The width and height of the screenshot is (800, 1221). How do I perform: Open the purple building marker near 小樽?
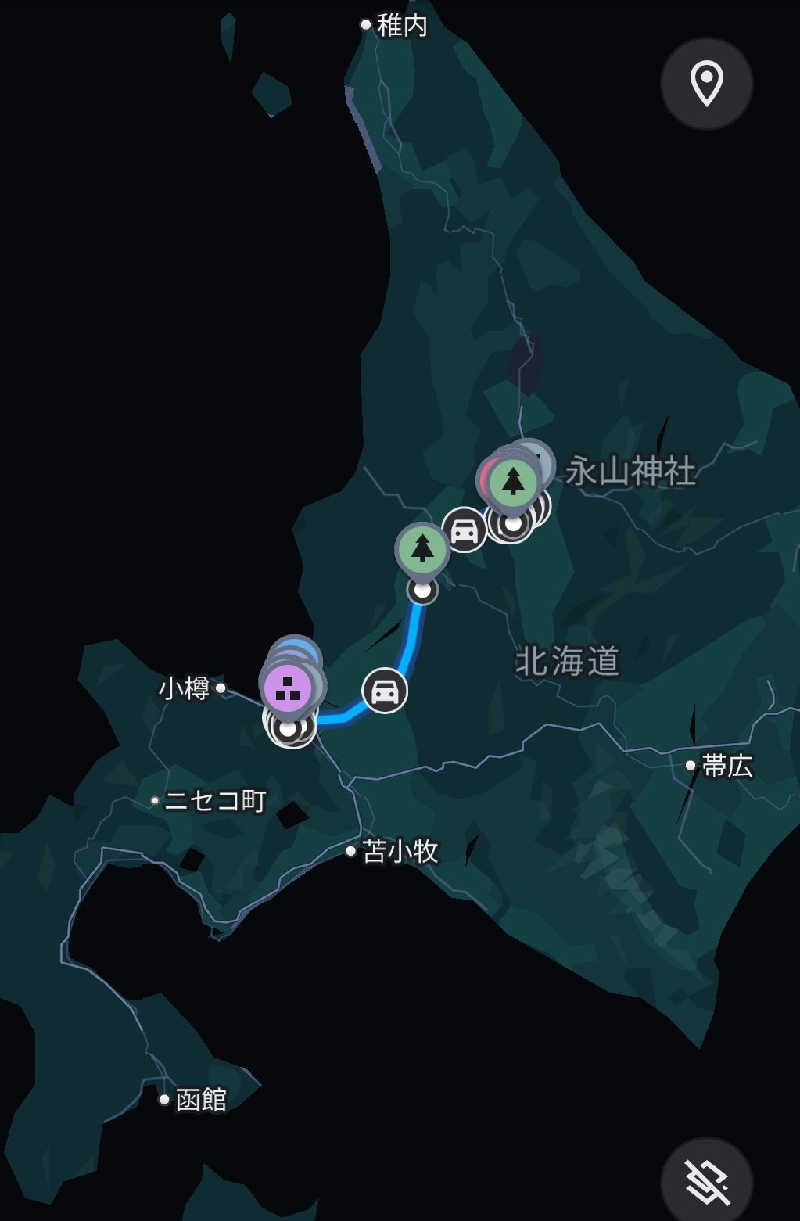pos(289,687)
